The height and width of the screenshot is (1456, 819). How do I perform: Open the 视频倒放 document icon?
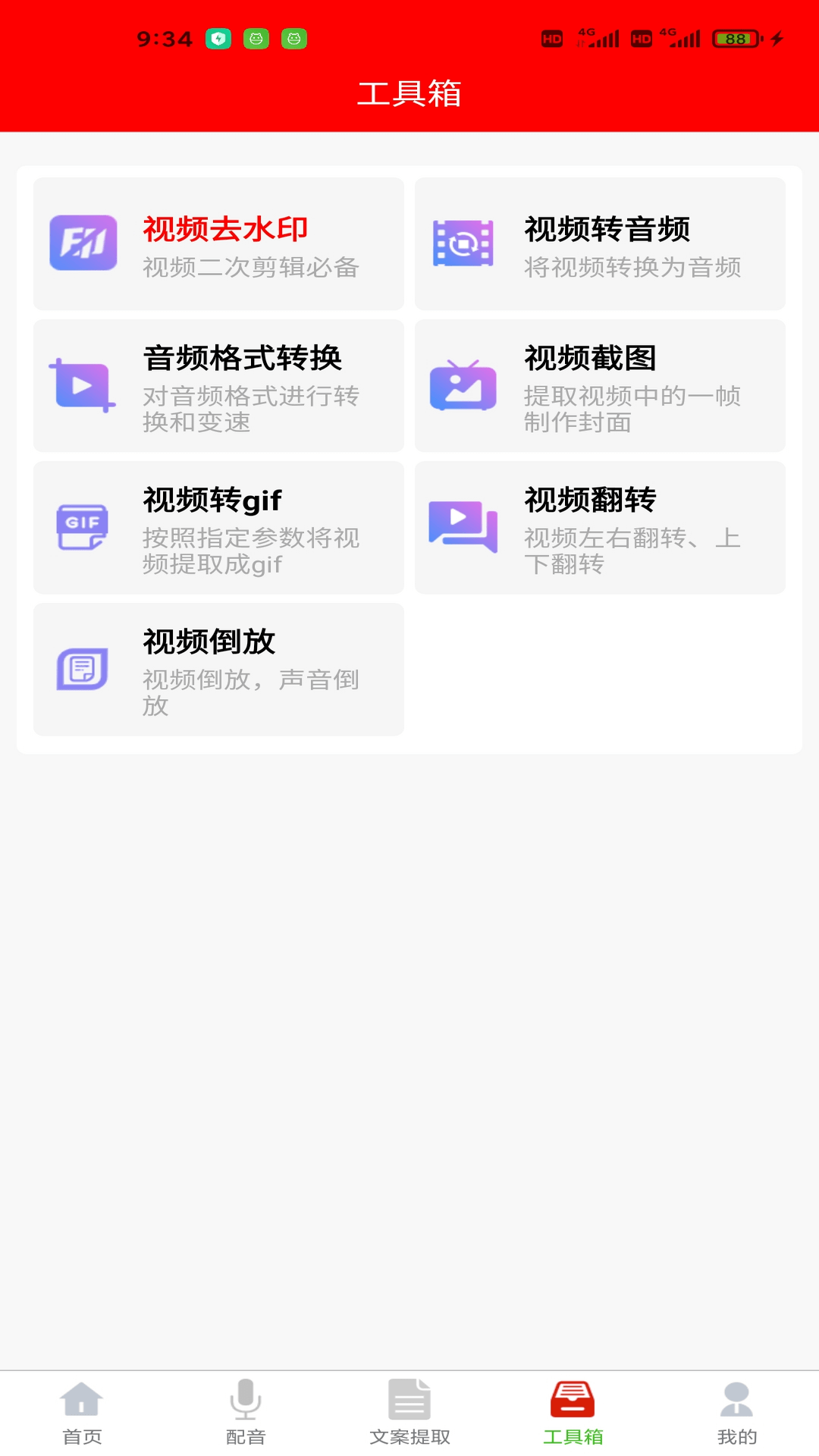pyautogui.click(x=82, y=667)
